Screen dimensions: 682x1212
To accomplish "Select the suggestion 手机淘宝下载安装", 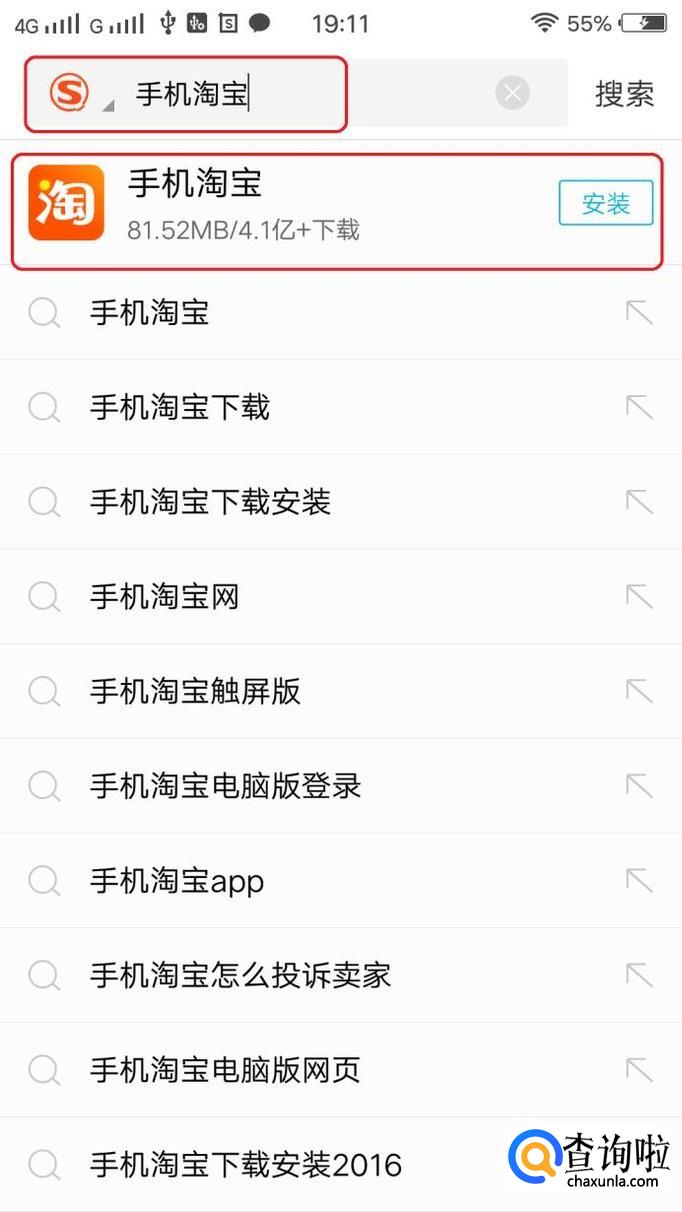I will click(x=210, y=502).
